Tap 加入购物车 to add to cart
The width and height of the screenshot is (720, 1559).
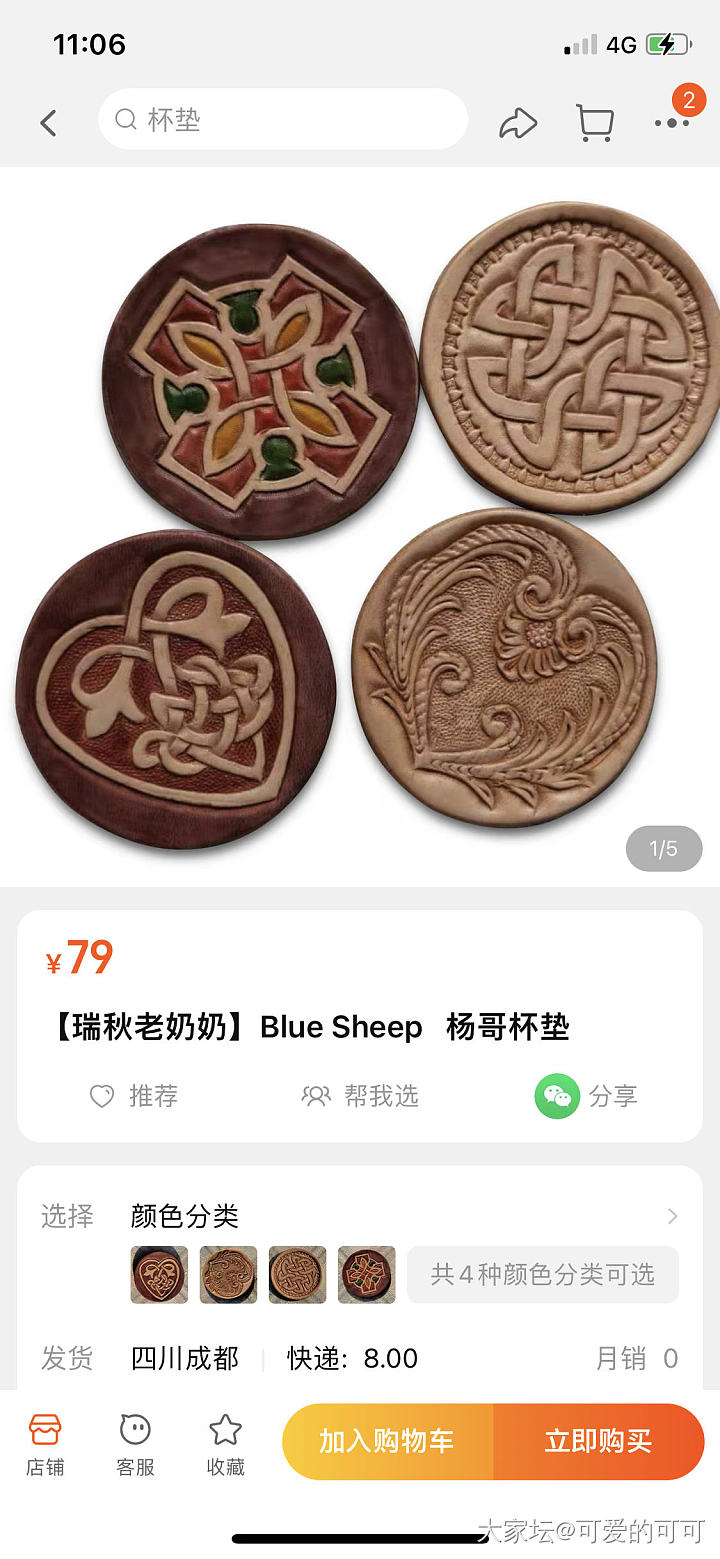[387, 1441]
